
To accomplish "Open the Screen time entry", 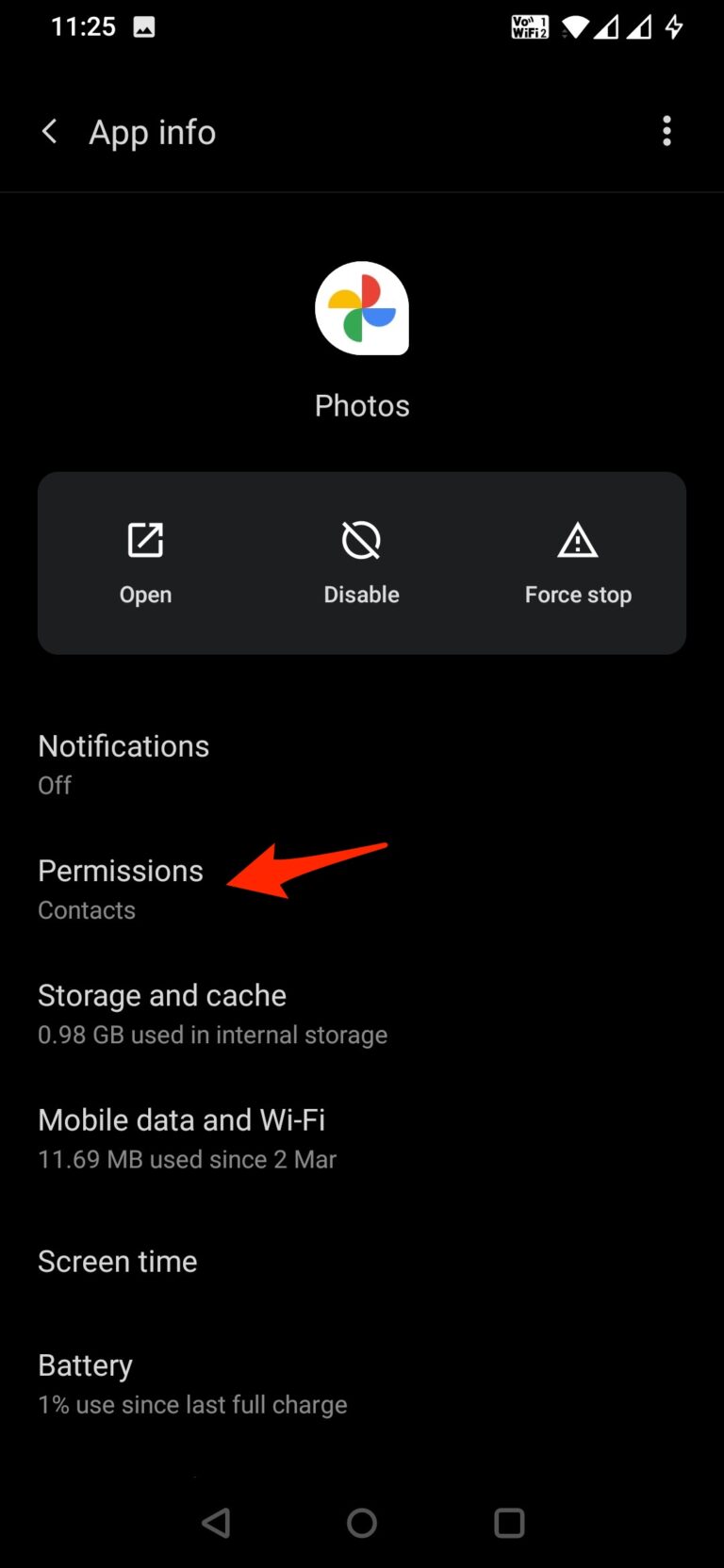I will click(x=117, y=1261).
